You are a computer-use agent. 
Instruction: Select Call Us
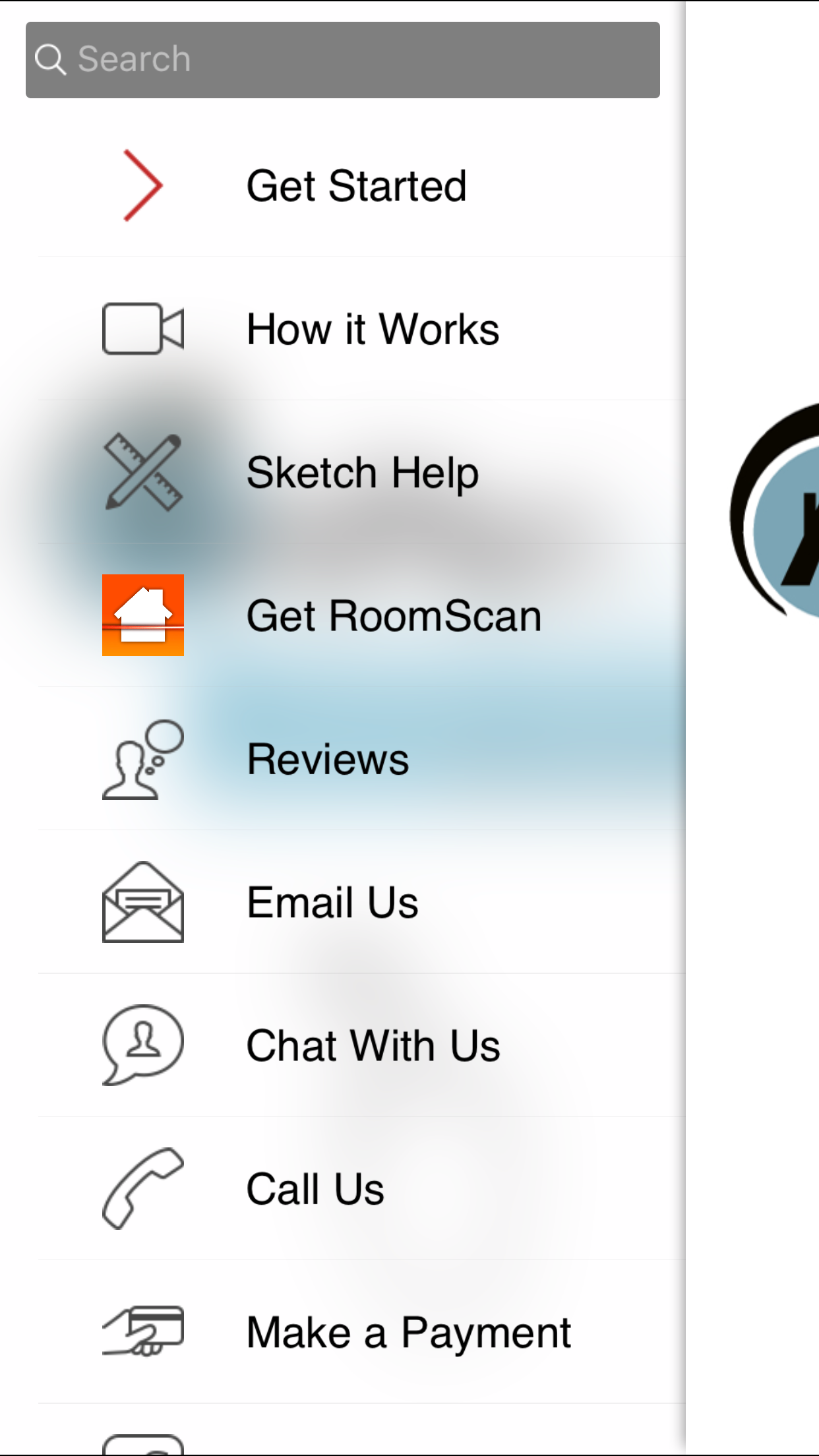315,1189
